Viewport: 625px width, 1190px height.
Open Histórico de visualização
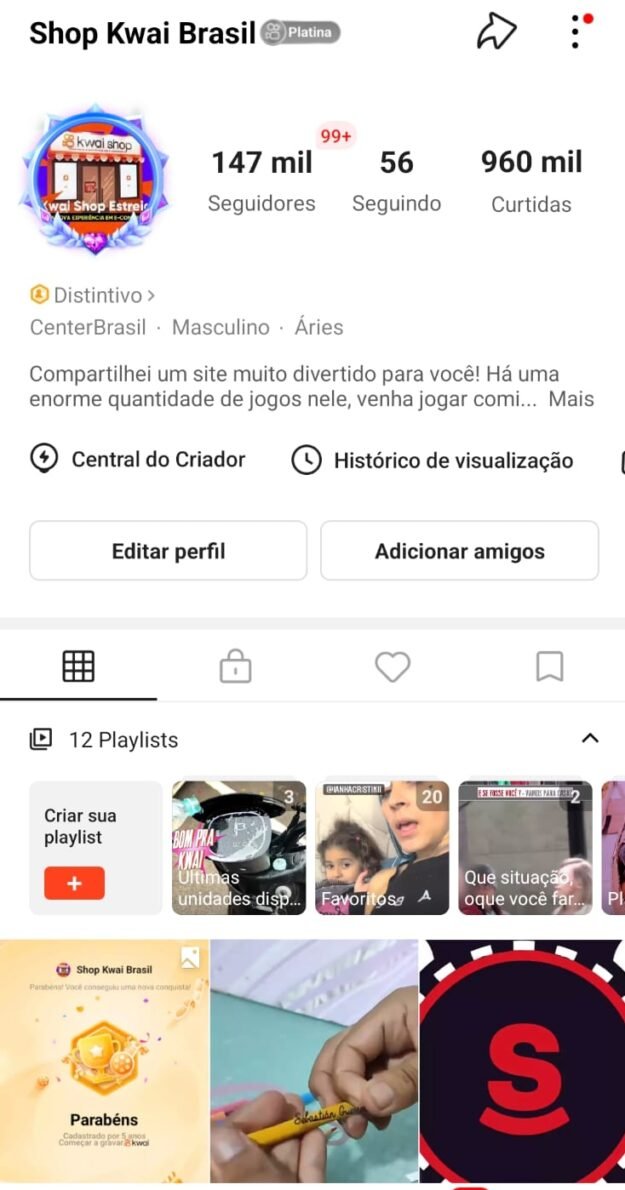(x=432, y=461)
